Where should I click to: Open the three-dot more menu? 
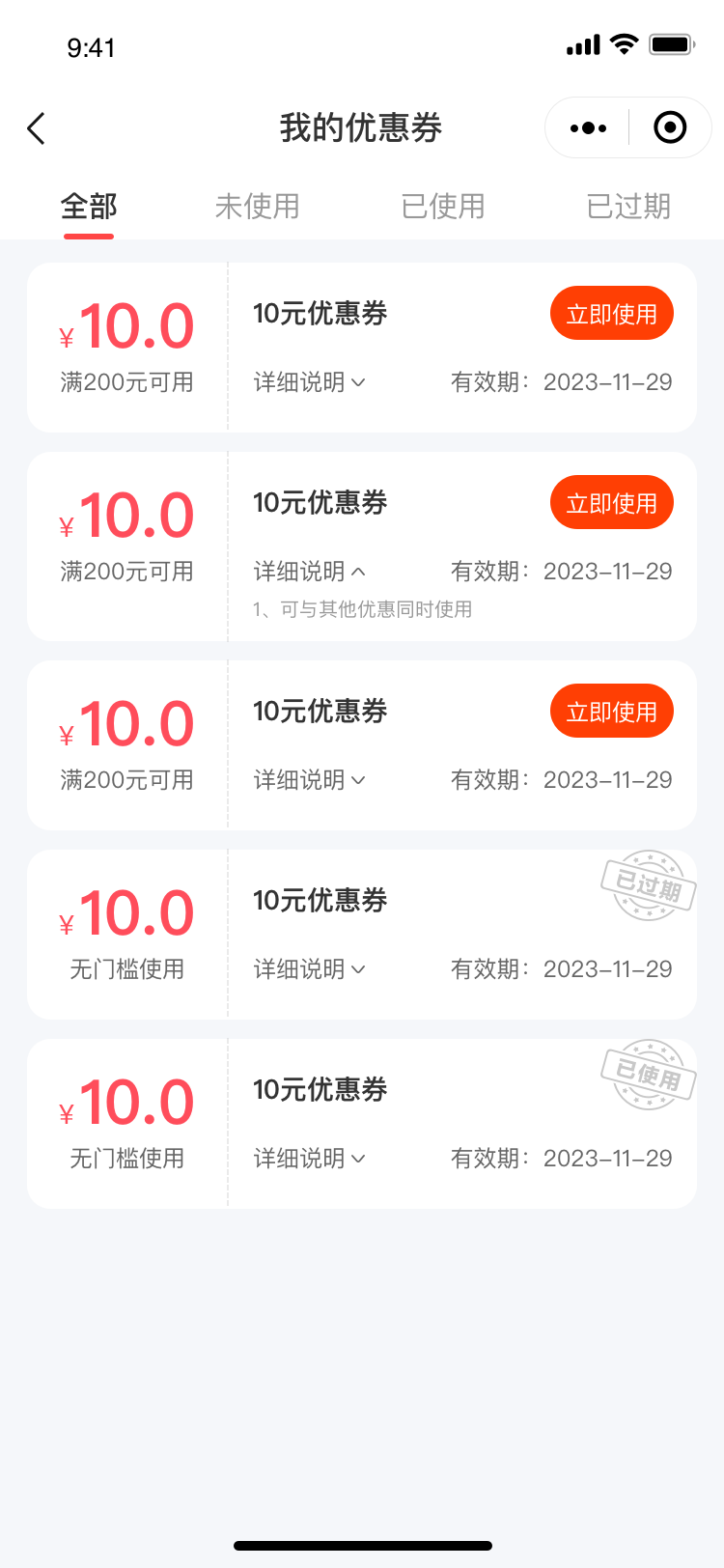[x=588, y=127]
